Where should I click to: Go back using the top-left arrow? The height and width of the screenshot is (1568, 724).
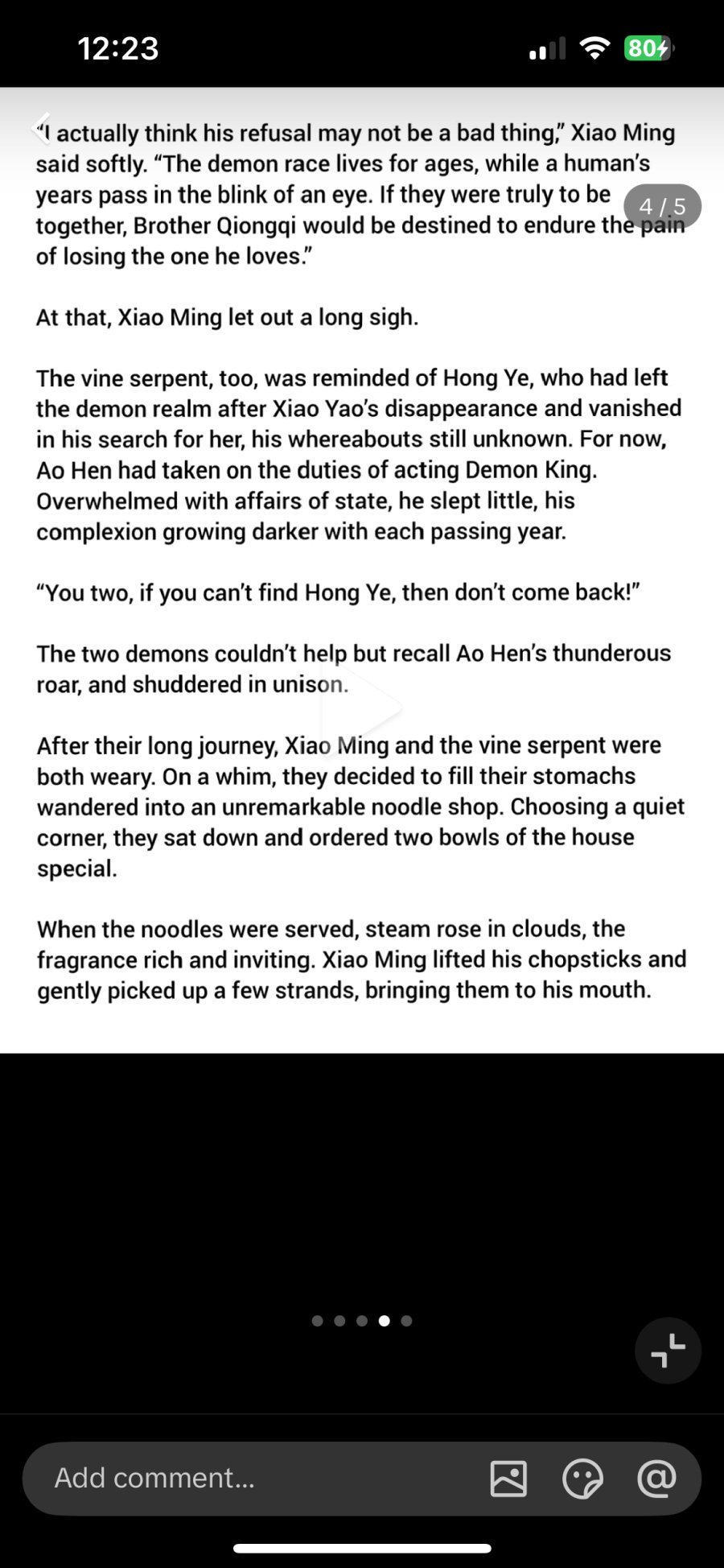pyautogui.click(x=42, y=127)
